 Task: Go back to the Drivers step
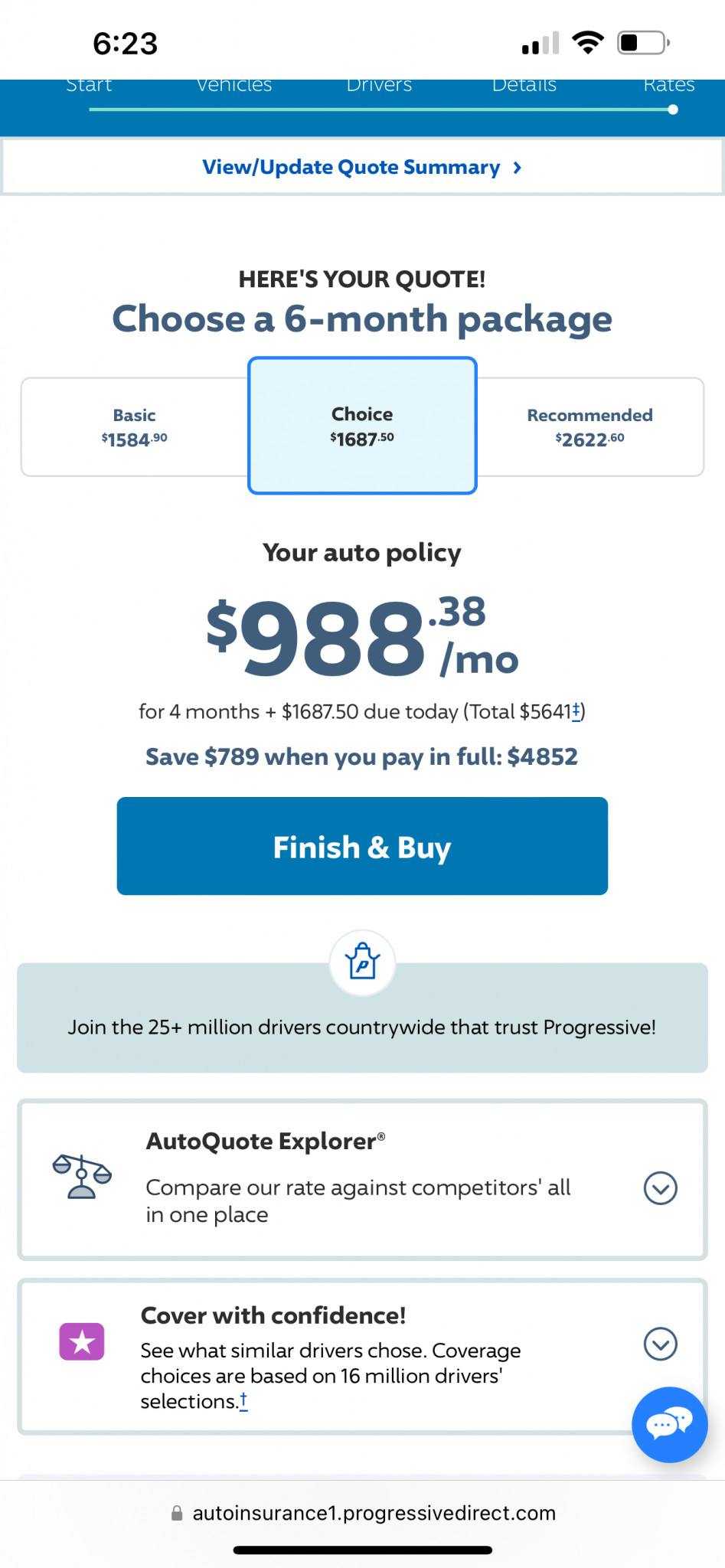(379, 85)
